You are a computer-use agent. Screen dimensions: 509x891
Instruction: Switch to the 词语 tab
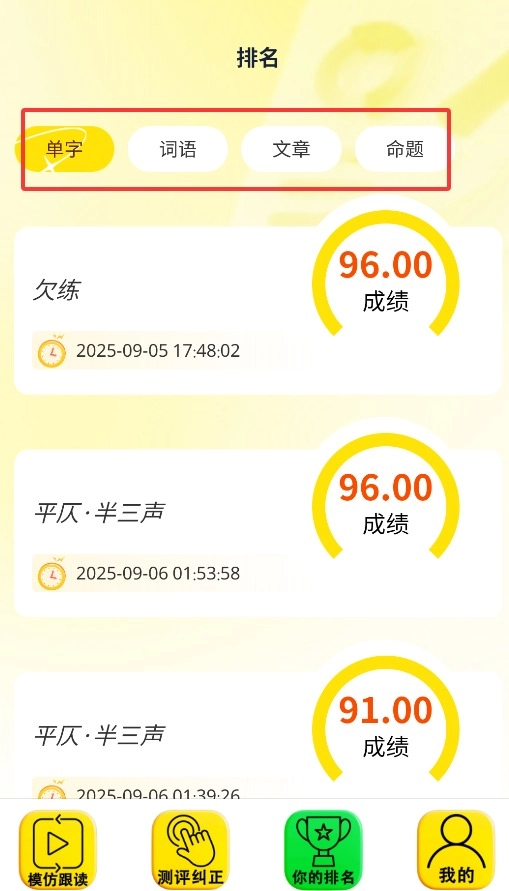pos(178,149)
